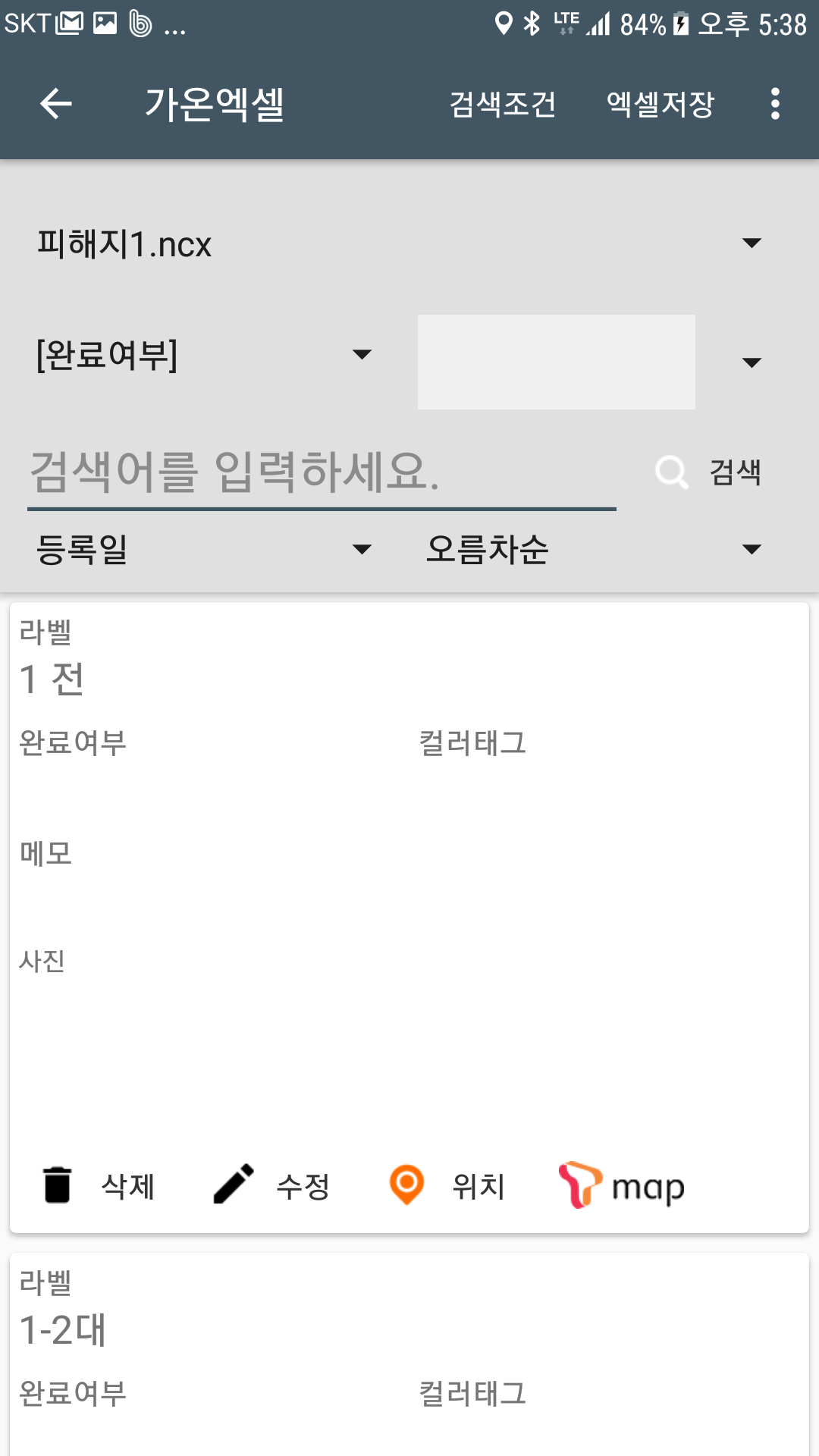Open 1 전 in T map
Viewport: 819px width, 1456px height.
[622, 1185]
